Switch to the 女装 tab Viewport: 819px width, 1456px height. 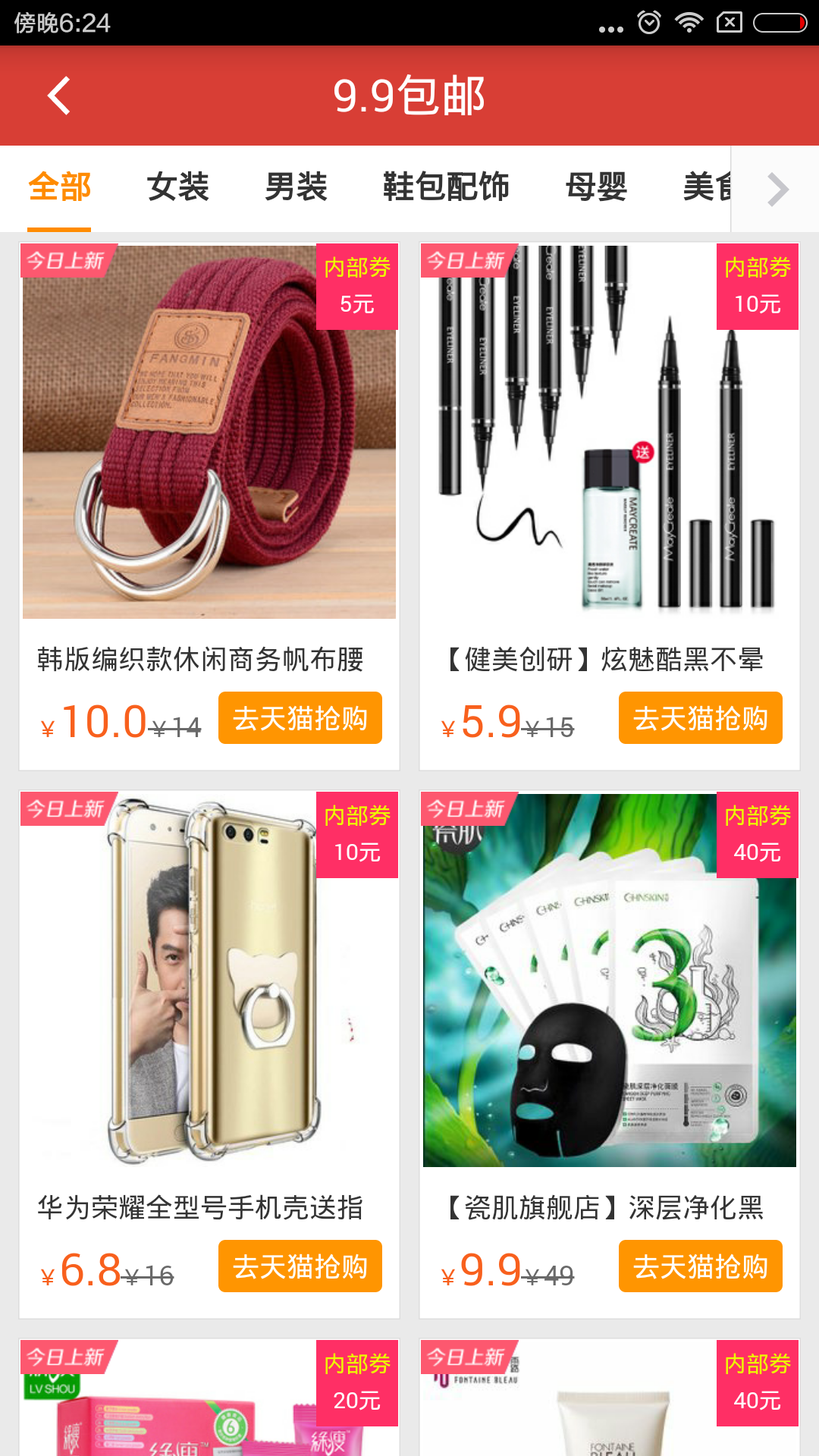[177, 187]
